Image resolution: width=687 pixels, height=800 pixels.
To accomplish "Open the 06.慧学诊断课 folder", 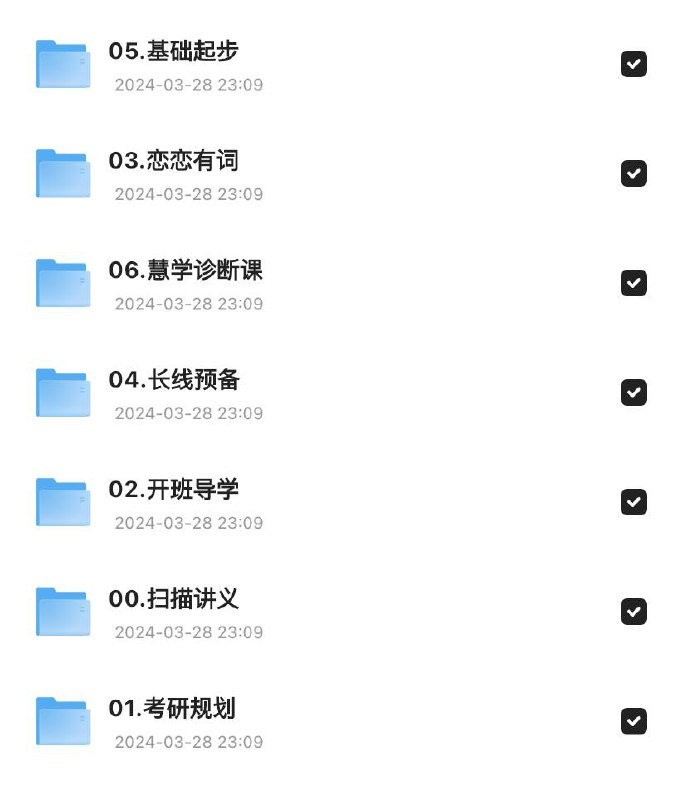I will click(185, 271).
